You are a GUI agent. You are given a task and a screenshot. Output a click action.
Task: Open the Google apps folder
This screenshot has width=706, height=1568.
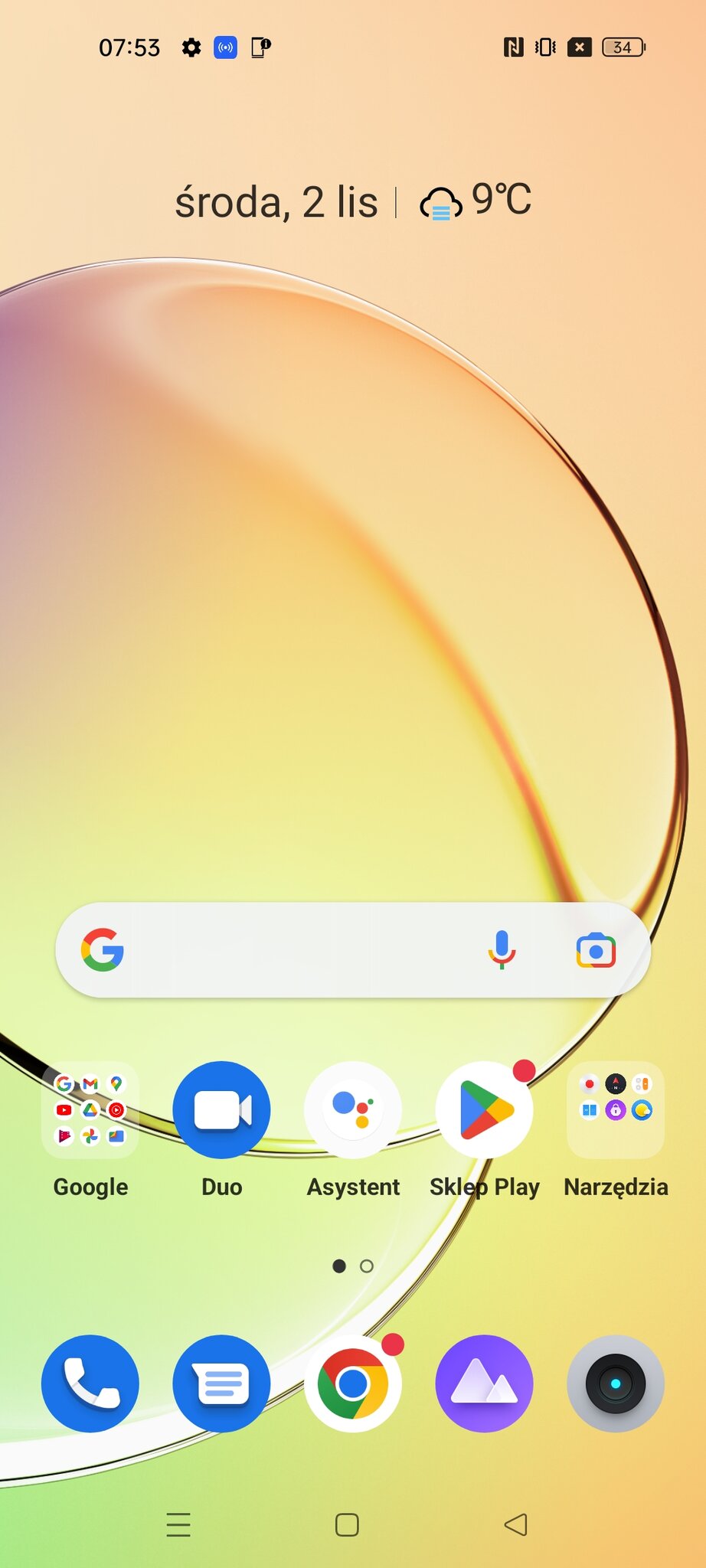[x=90, y=1110]
